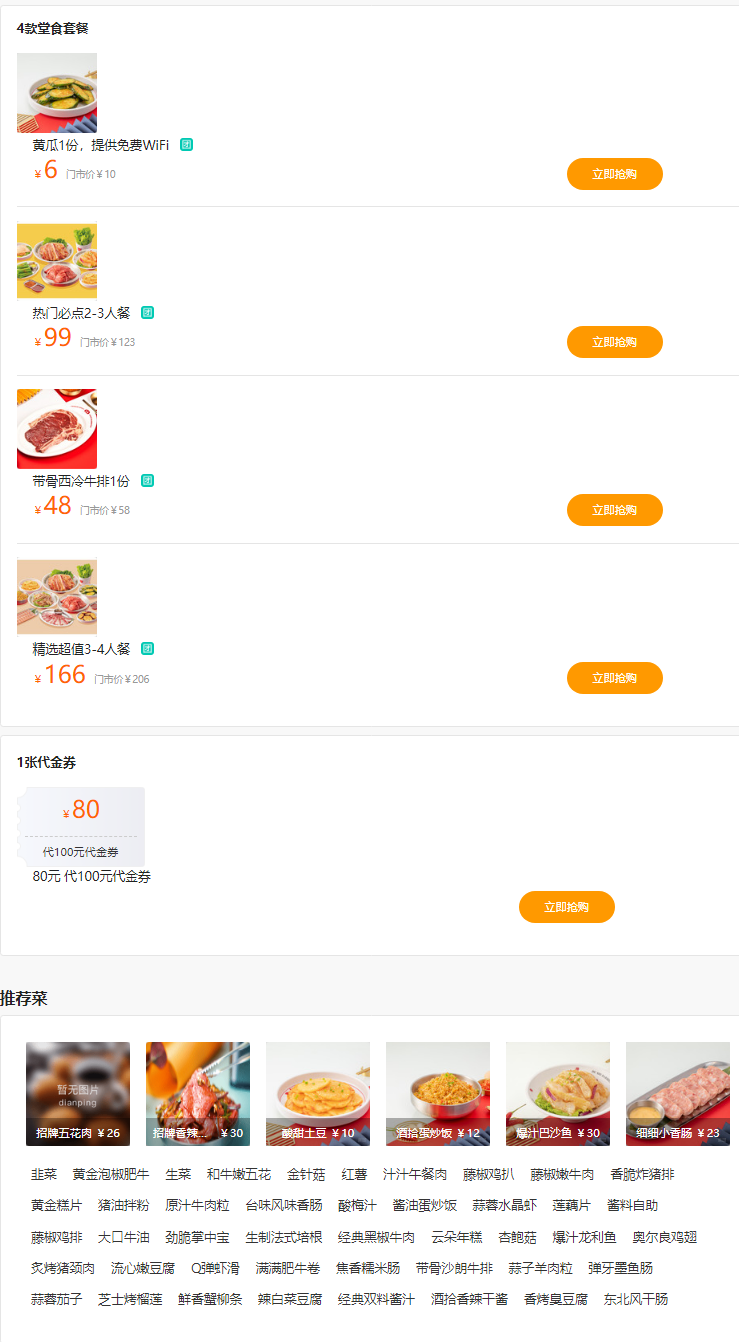View the 精选超值3-4人餐 photo
Image resolution: width=739 pixels, height=1342 pixels.
pos(57,597)
